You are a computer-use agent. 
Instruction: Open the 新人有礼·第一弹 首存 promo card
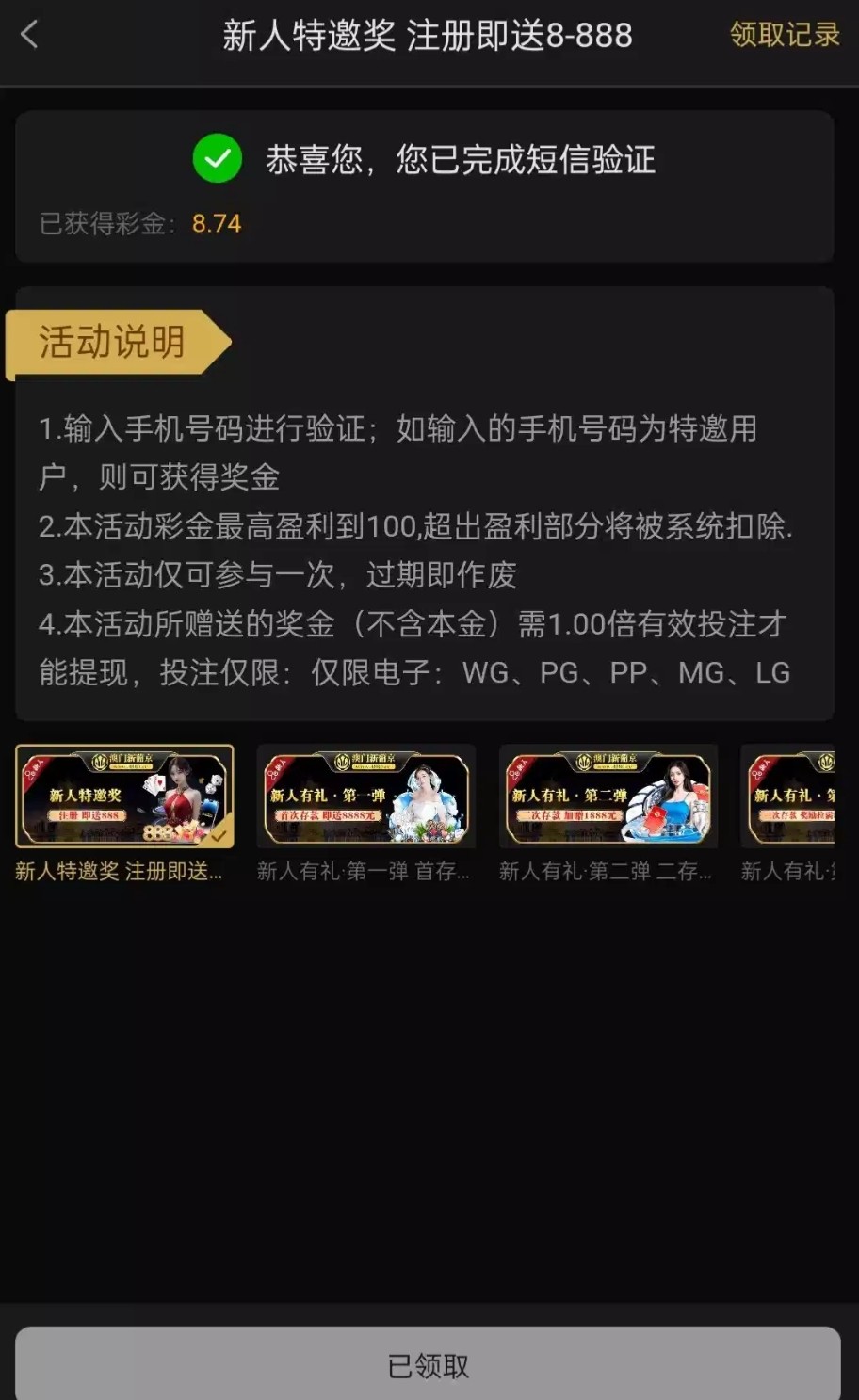[365, 797]
